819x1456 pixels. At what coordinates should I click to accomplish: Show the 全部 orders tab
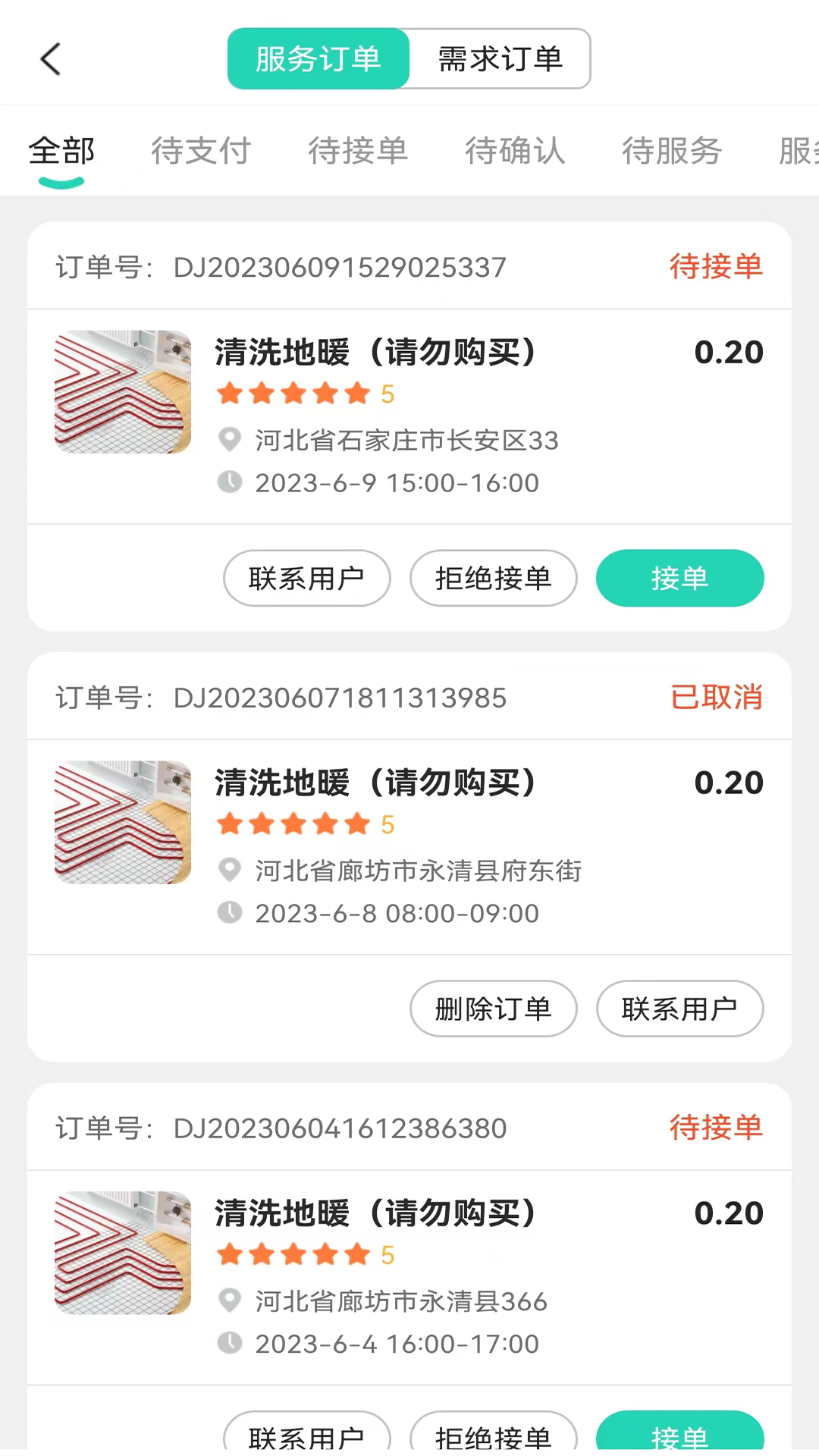[61, 151]
